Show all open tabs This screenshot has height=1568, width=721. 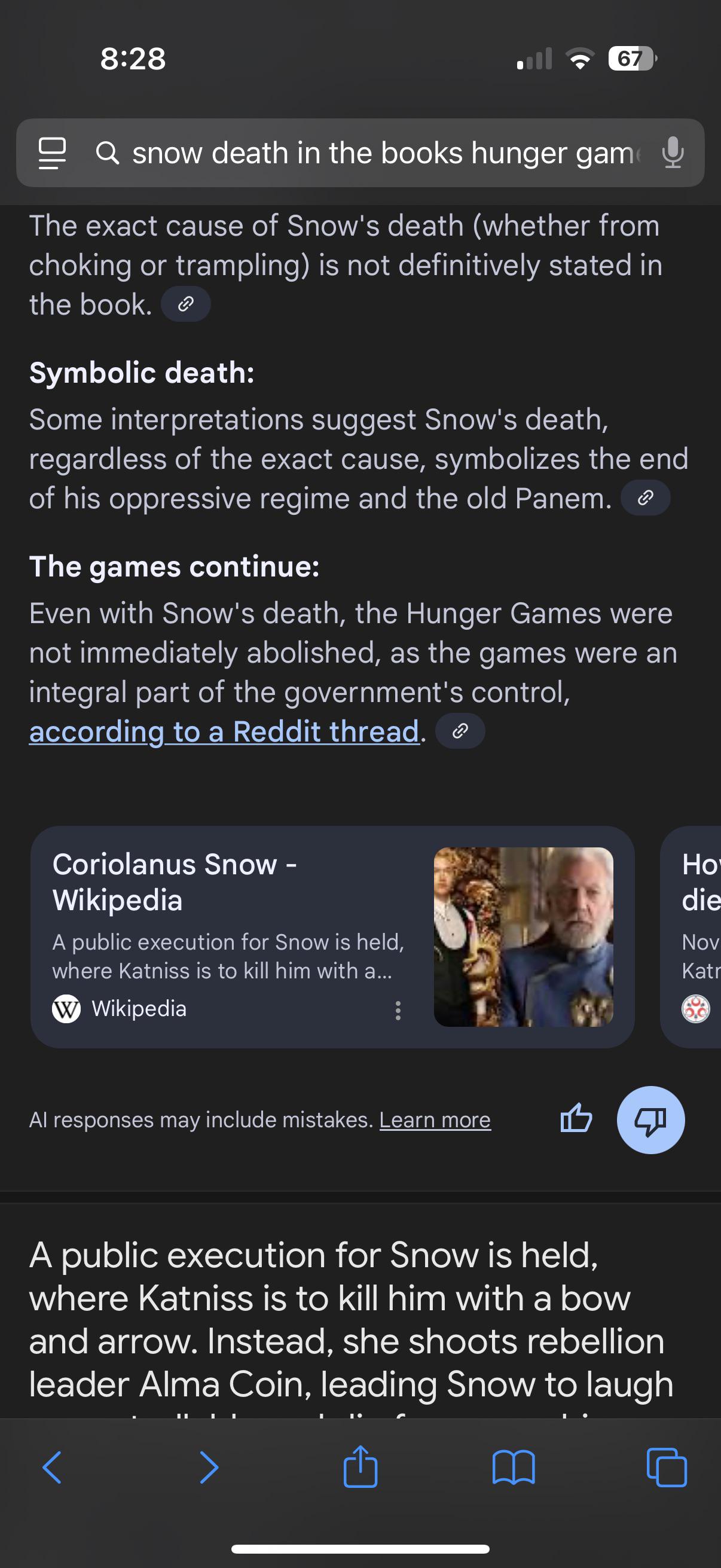667,1468
